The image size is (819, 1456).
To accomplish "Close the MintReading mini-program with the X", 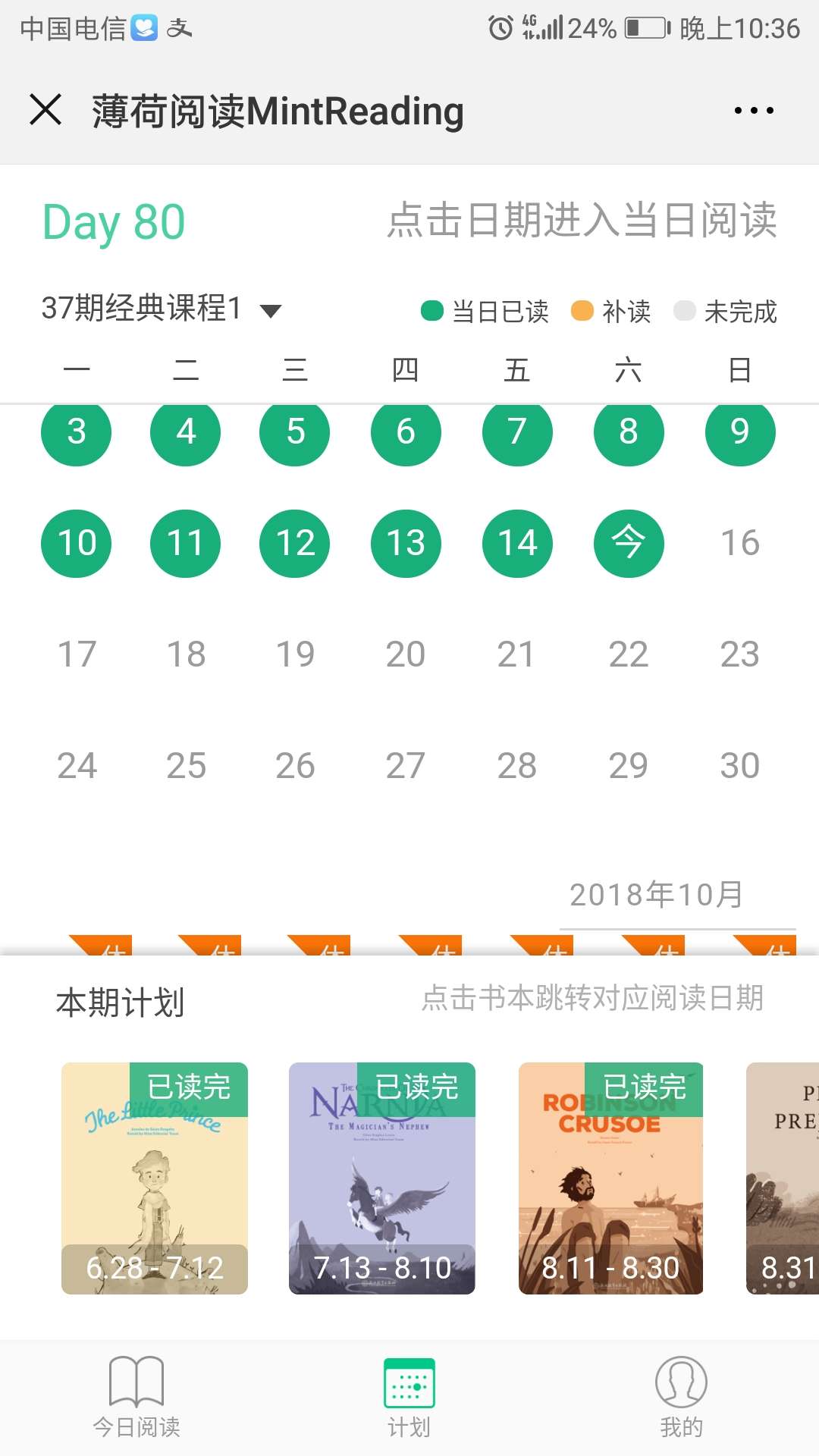I will tap(47, 110).
